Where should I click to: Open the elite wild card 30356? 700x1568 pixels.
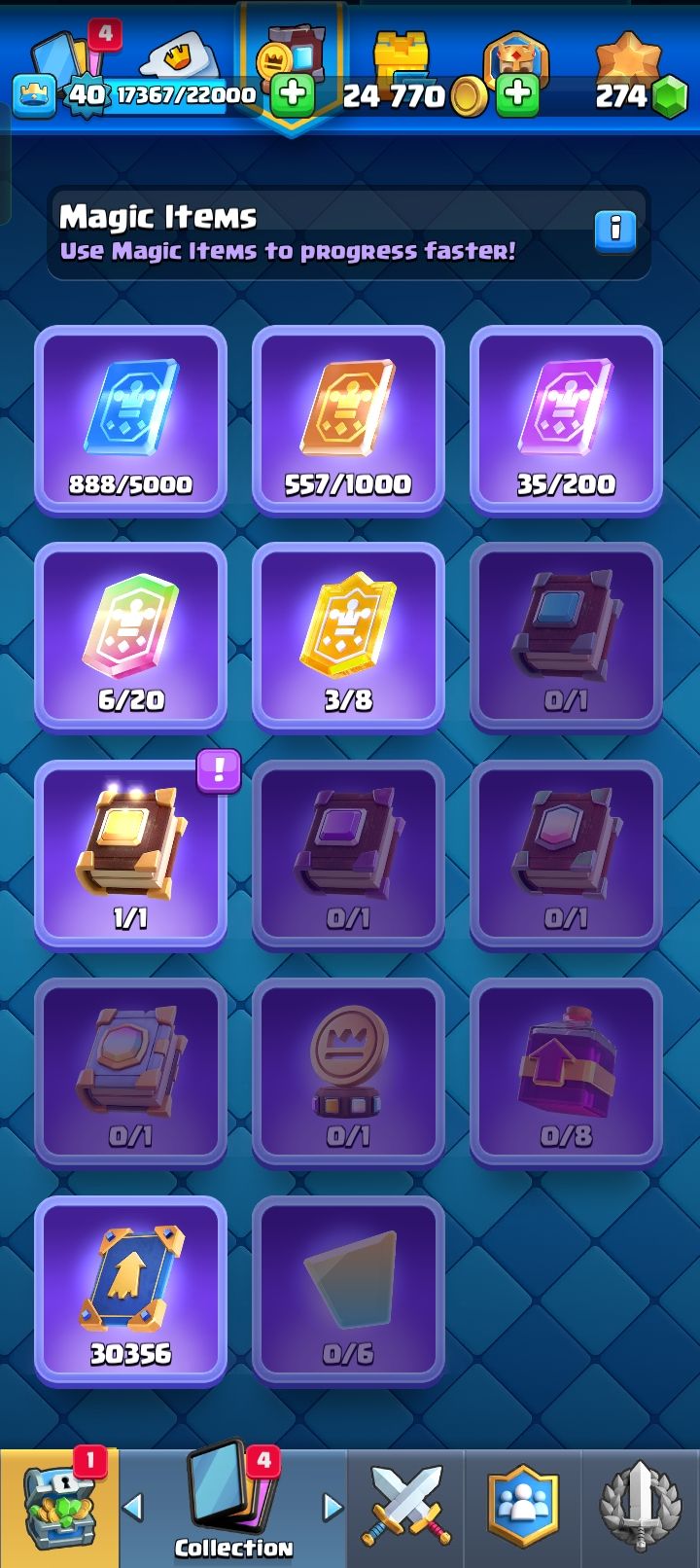tap(130, 1291)
